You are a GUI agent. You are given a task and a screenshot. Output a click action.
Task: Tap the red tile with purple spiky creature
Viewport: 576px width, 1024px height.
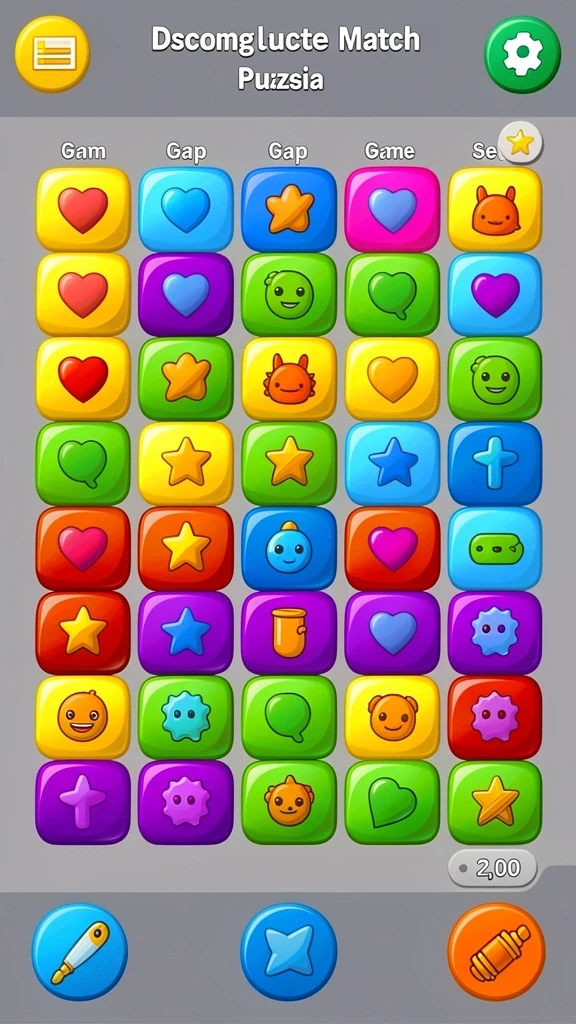[x=495, y=717]
